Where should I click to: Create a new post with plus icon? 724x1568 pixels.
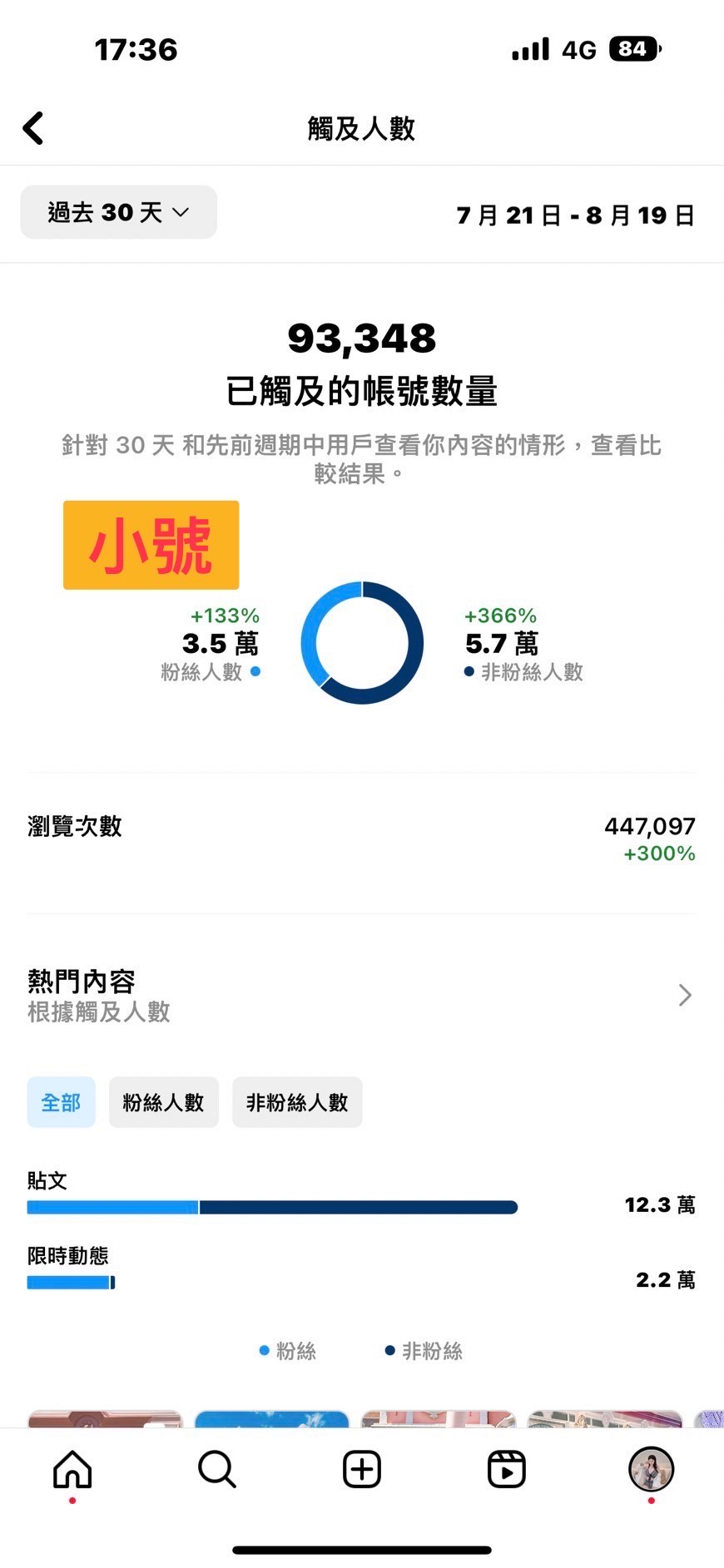(362, 1469)
